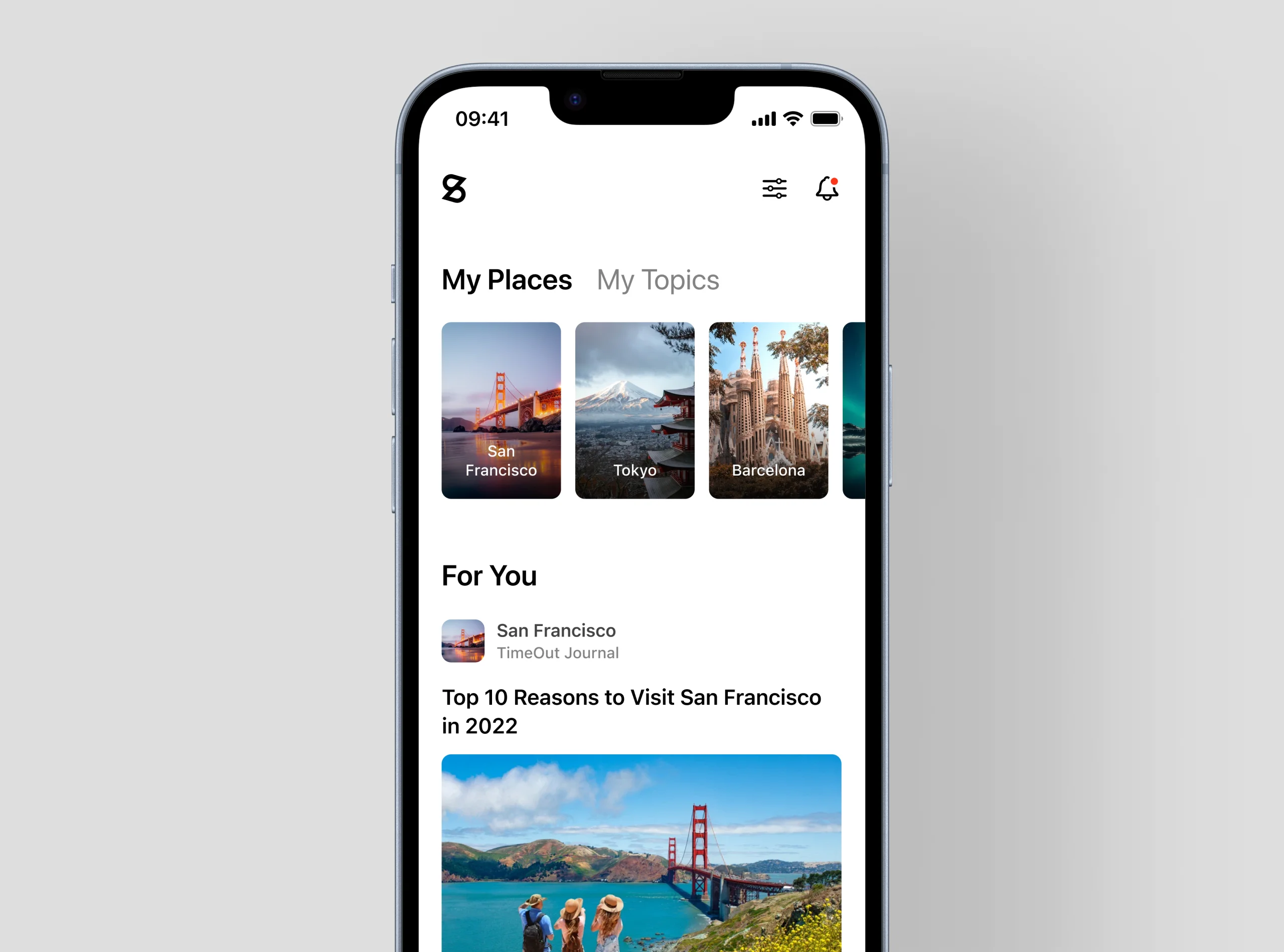Open the partially visible fourth place card
The image size is (1284, 952).
point(854,410)
